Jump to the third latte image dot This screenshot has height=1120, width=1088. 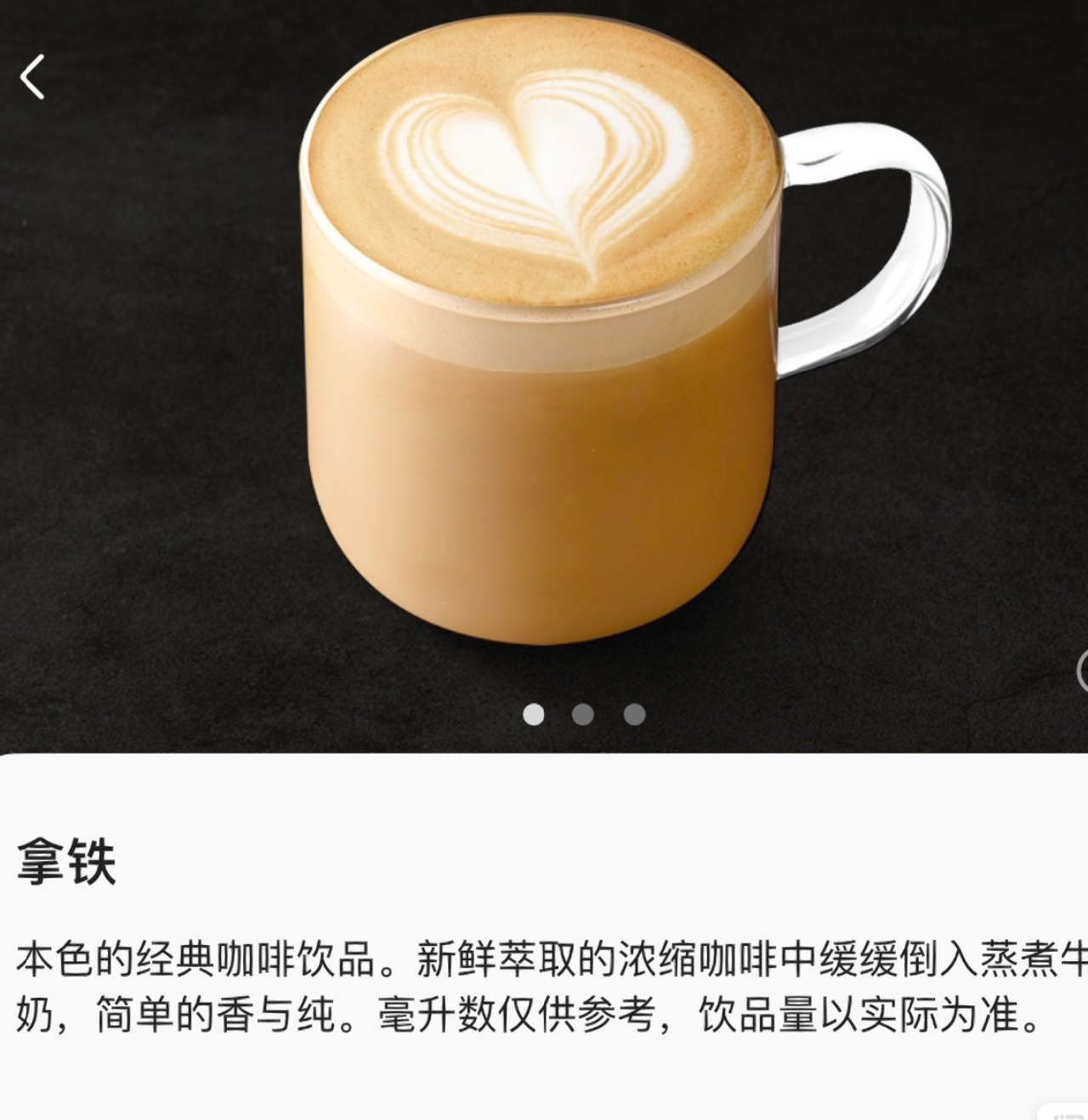click(634, 714)
